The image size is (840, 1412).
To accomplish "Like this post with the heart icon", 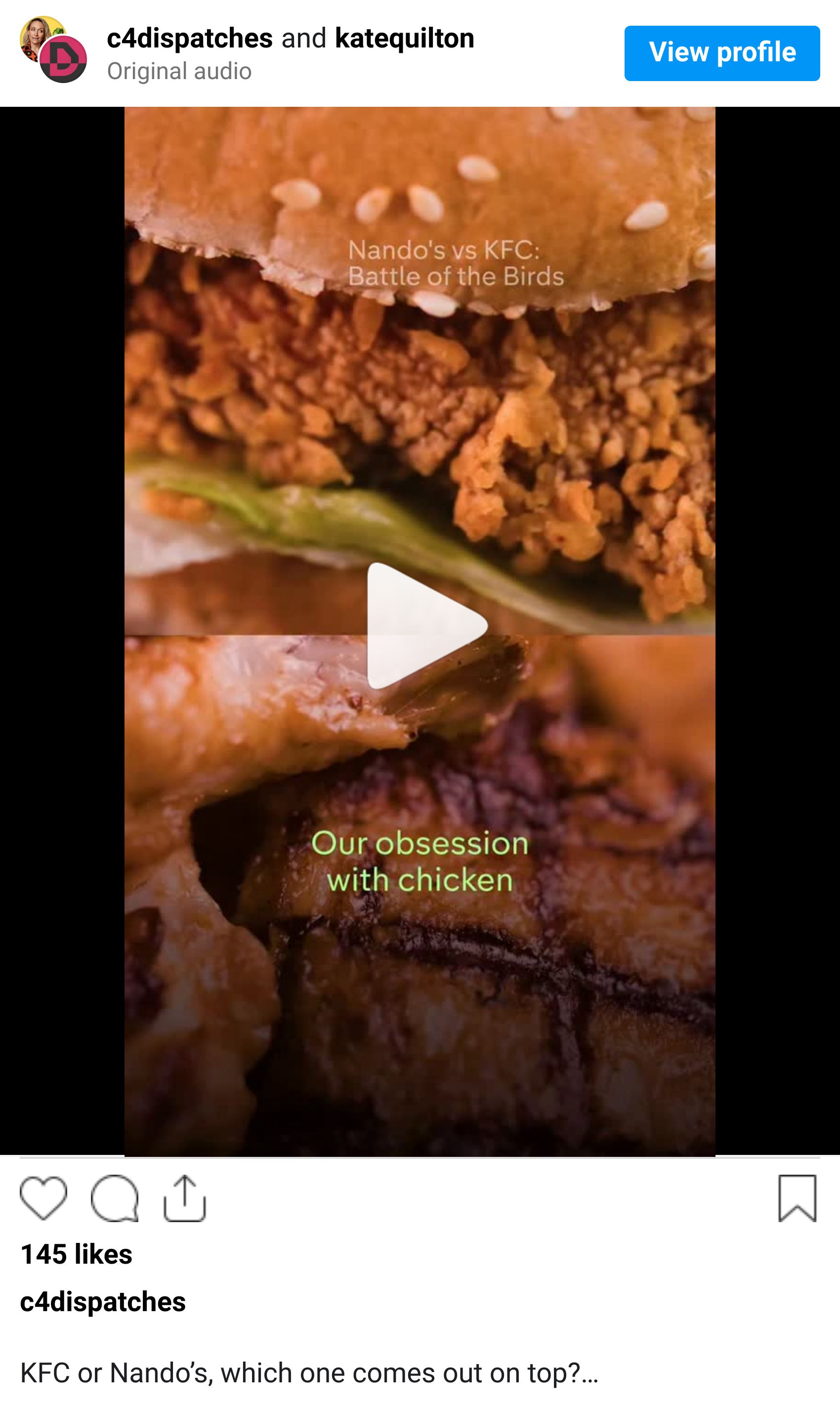I will click(43, 1198).
